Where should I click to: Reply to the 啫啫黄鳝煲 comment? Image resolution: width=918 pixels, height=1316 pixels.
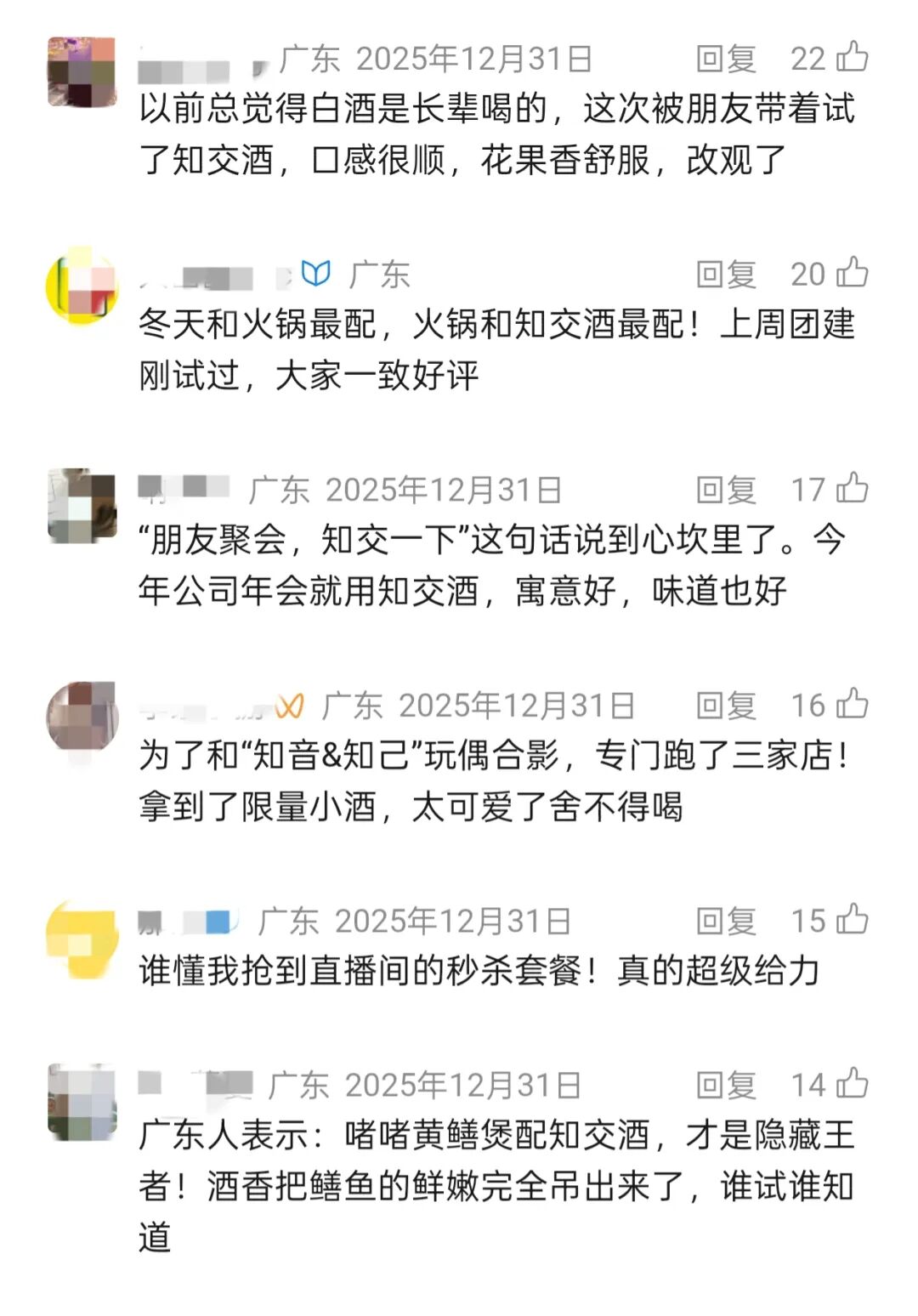coord(725,1086)
